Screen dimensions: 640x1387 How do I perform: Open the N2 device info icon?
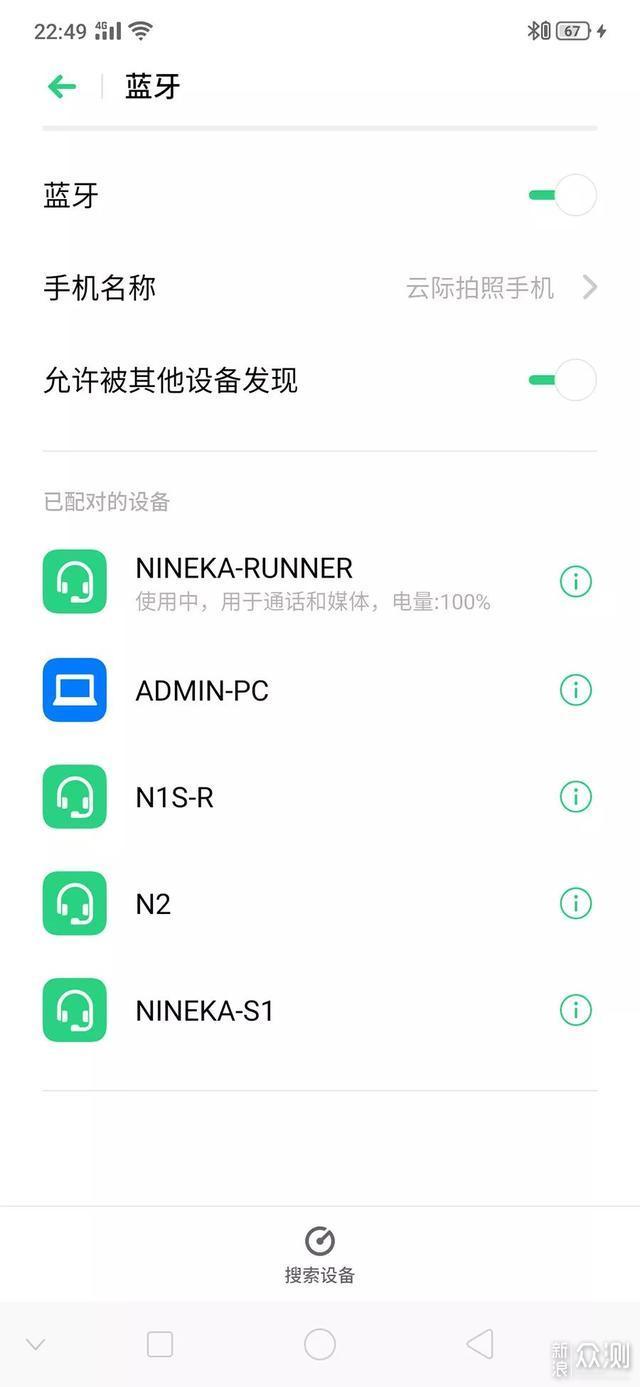coord(575,904)
